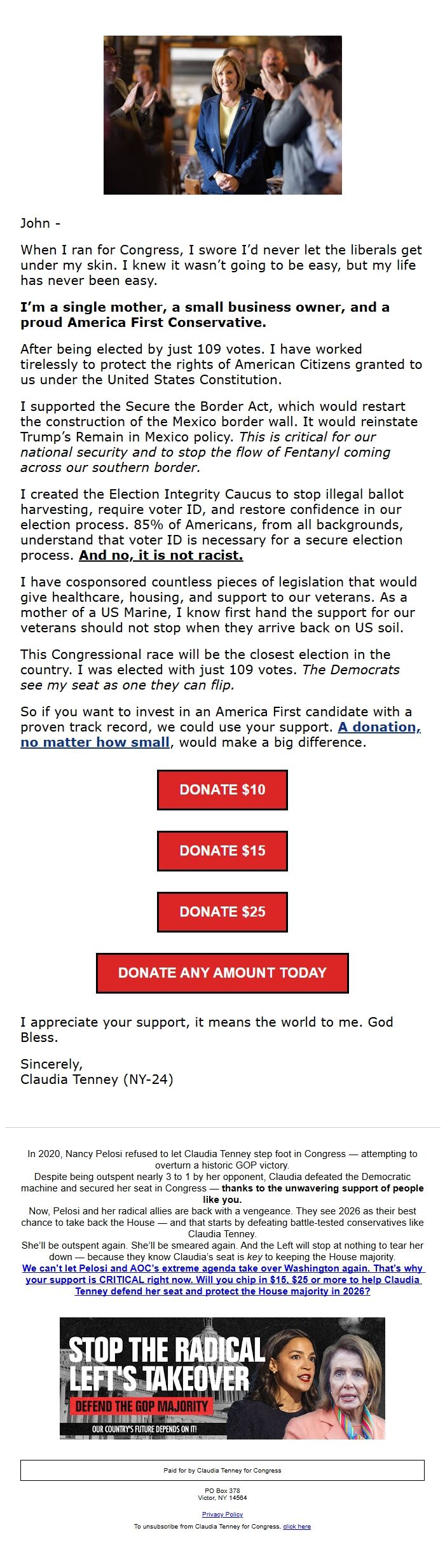Open the Stop the Radical Left's Takeover banner
The height and width of the screenshot is (1568, 445).
pos(222,1378)
